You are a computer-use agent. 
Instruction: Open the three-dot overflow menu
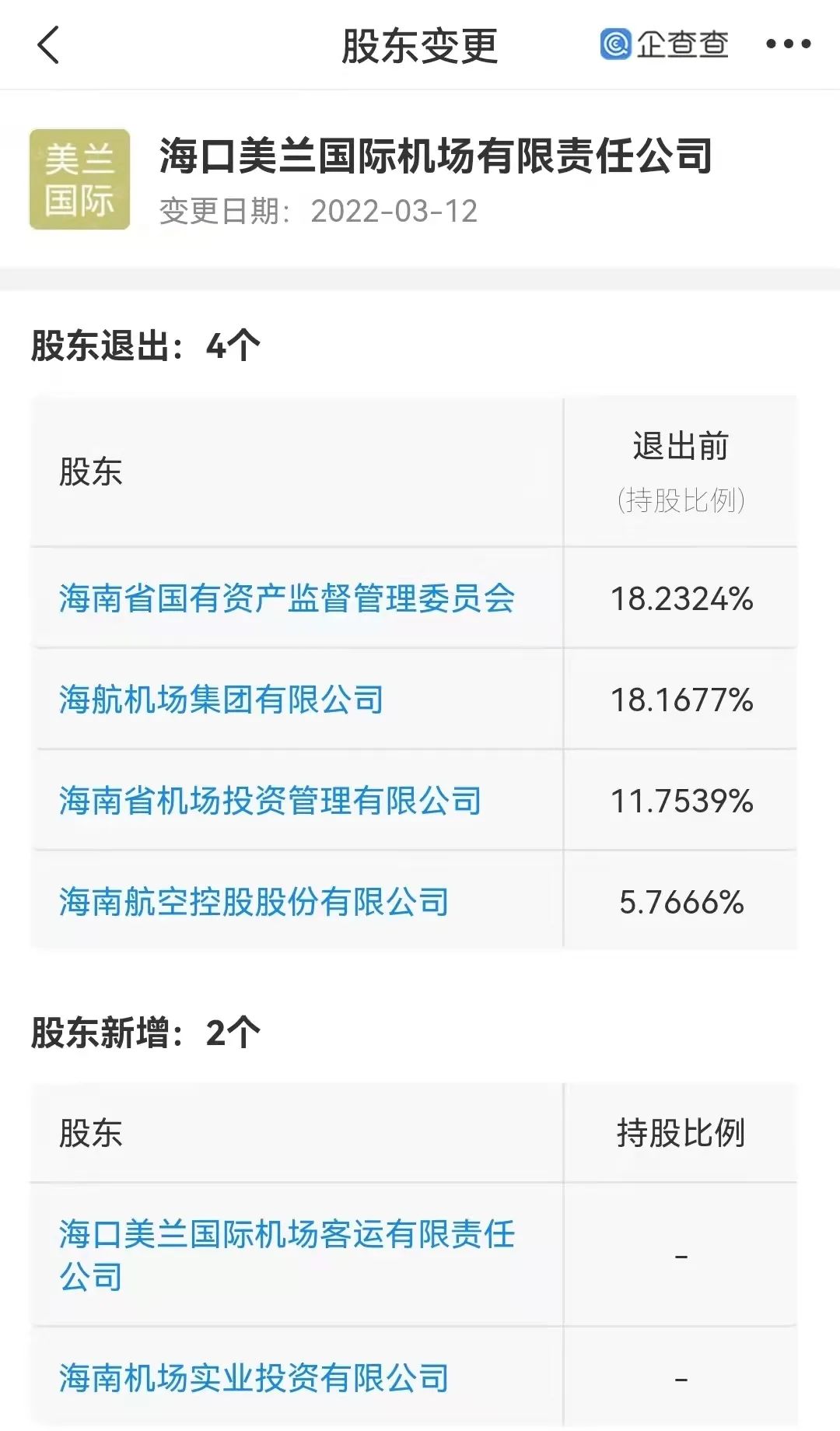788,44
